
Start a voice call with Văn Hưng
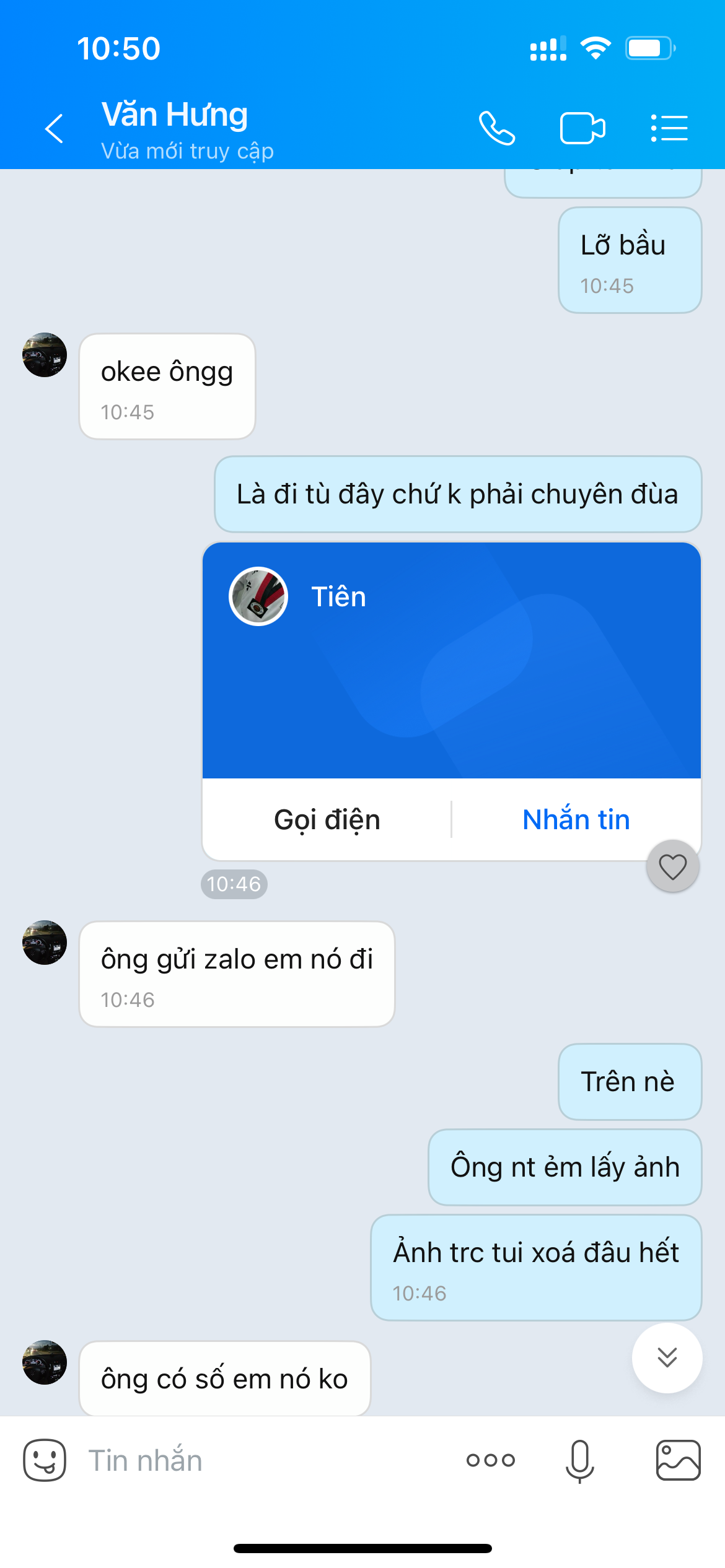click(x=497, y=128)
